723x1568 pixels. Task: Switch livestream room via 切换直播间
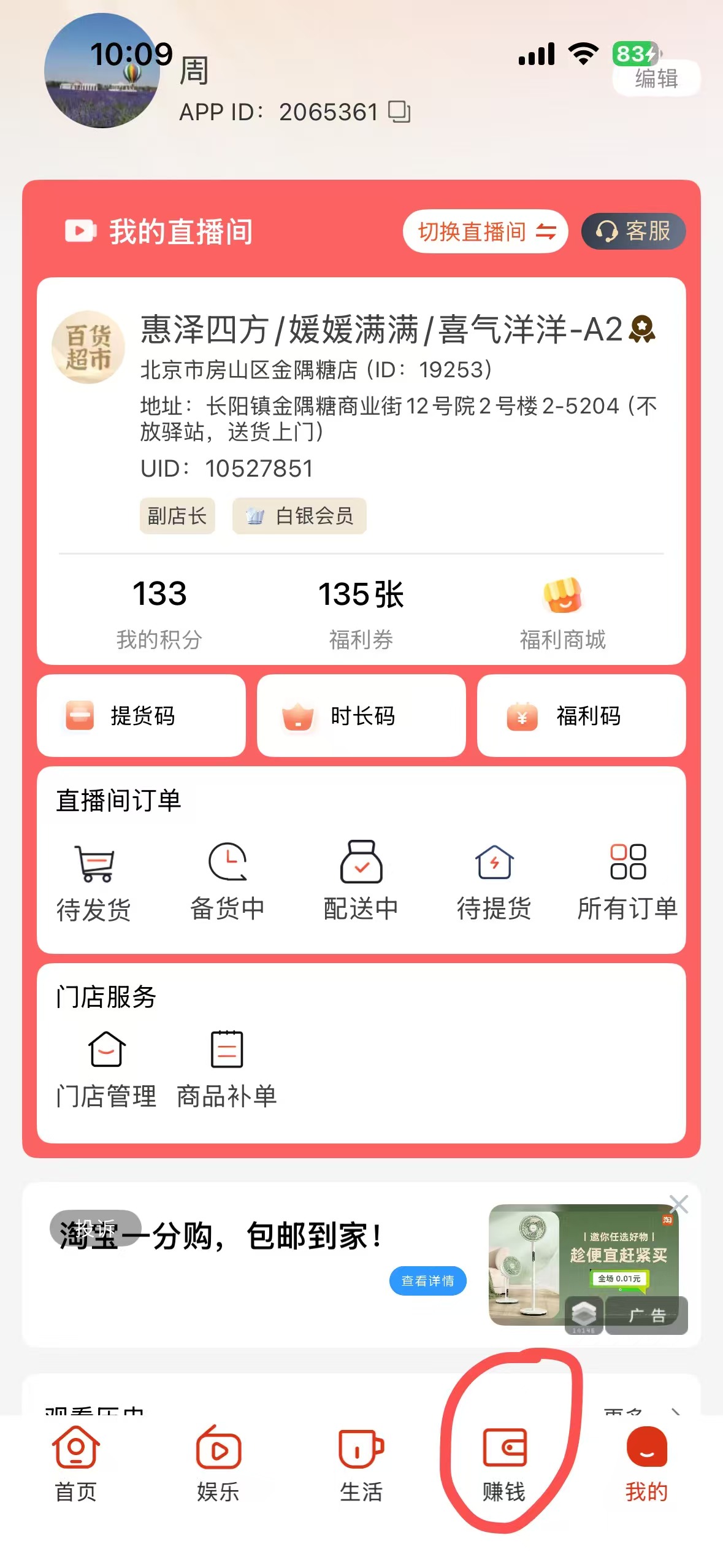point(486,231)
